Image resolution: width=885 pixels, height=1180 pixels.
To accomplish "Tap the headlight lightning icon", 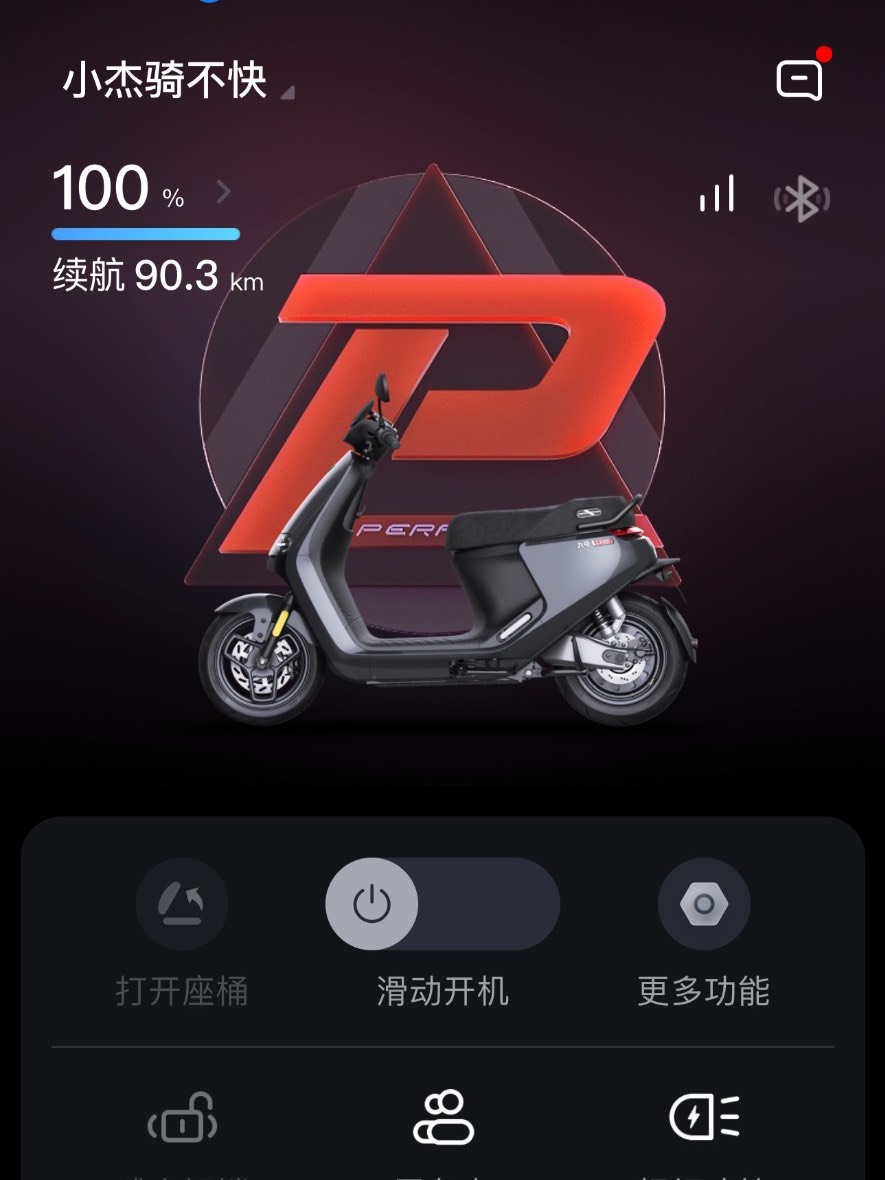I will [703, 1118].
